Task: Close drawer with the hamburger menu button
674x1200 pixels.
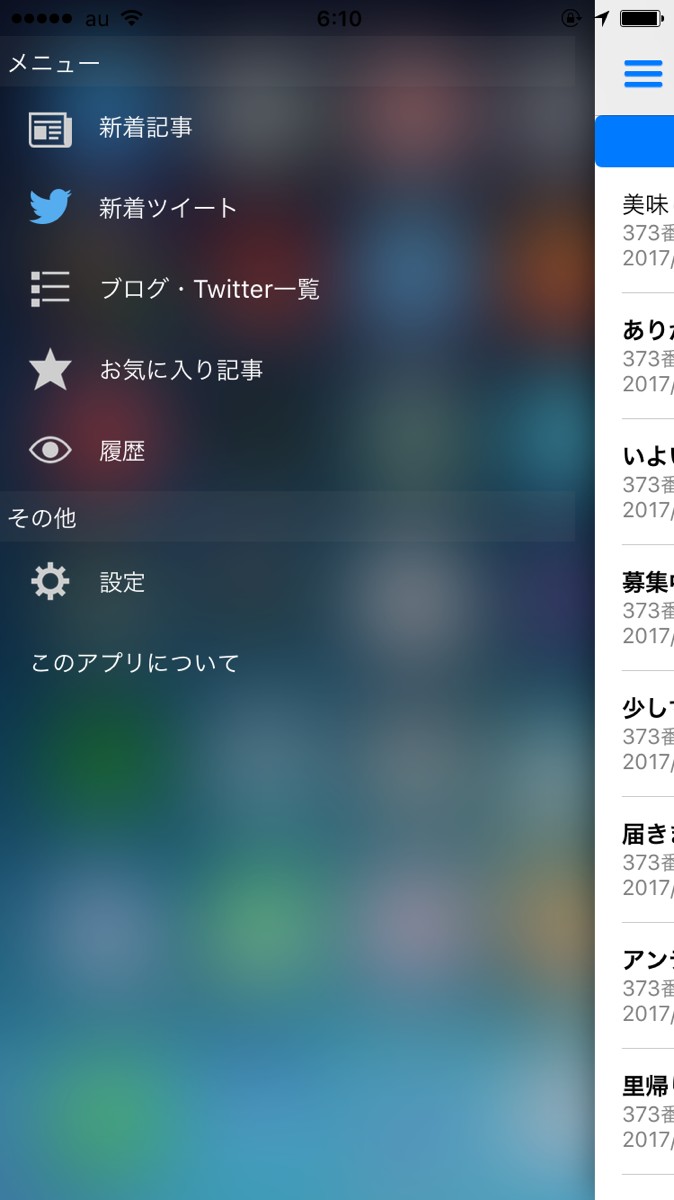Action: coord(643,74)
